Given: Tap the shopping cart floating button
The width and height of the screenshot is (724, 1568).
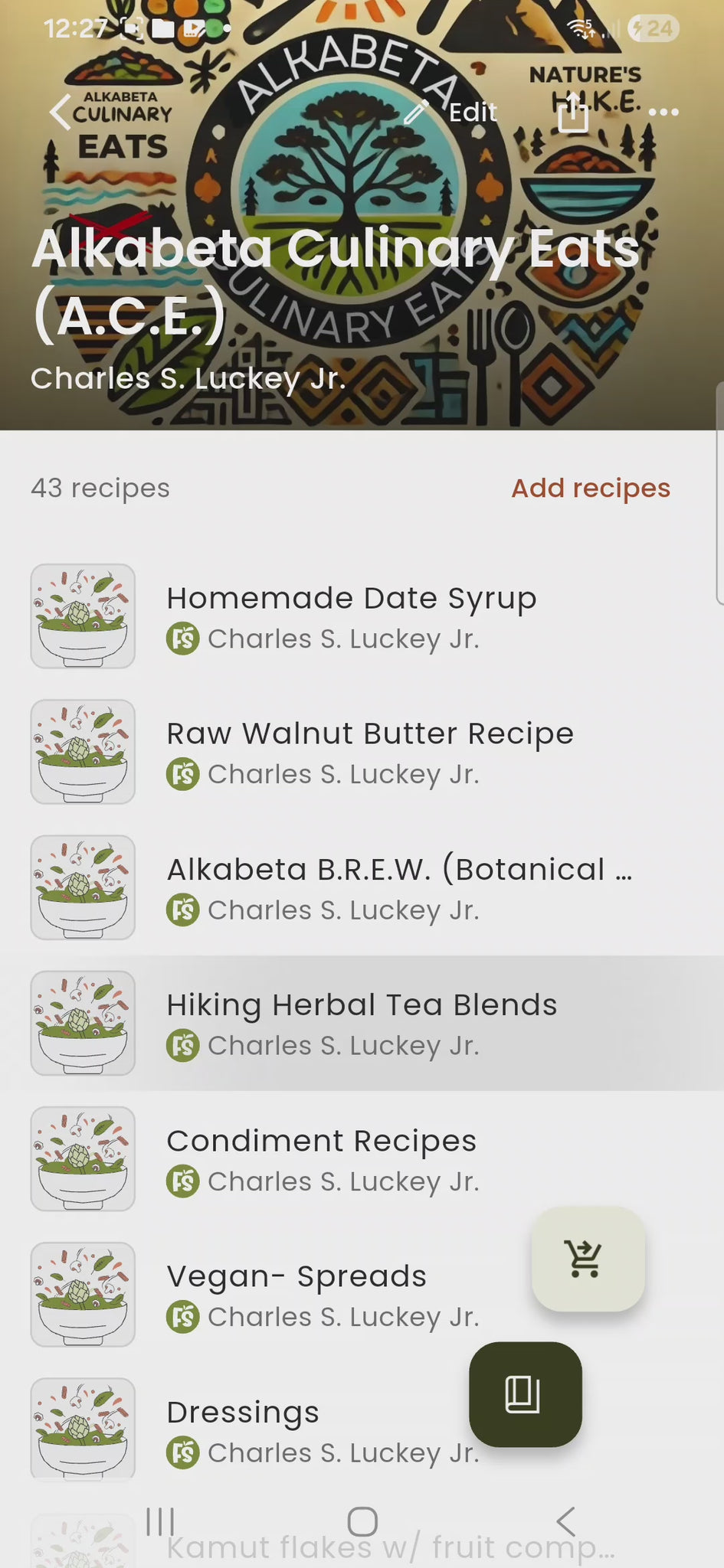Looking at the screenshot, I should tap(588, 1259).
